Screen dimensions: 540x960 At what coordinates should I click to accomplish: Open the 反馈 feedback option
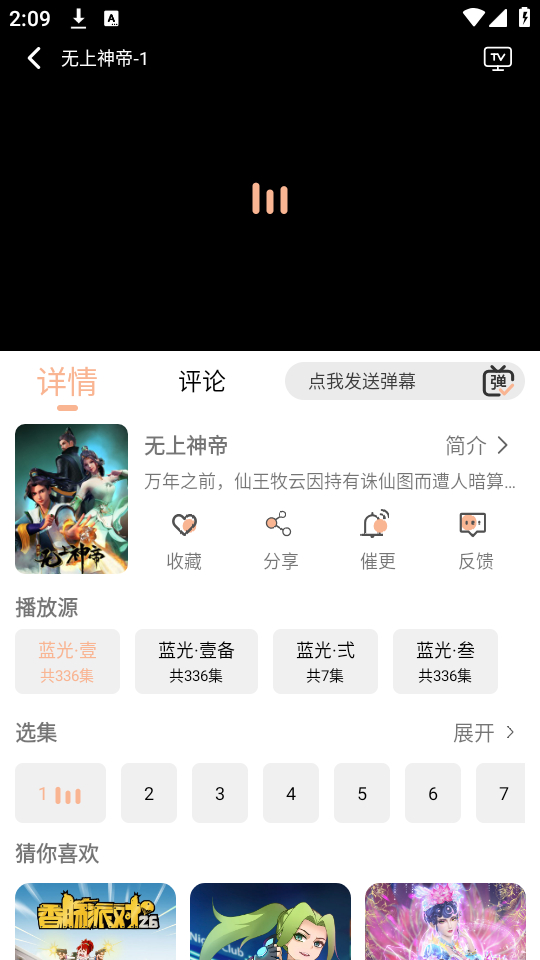tap(476, 541)
